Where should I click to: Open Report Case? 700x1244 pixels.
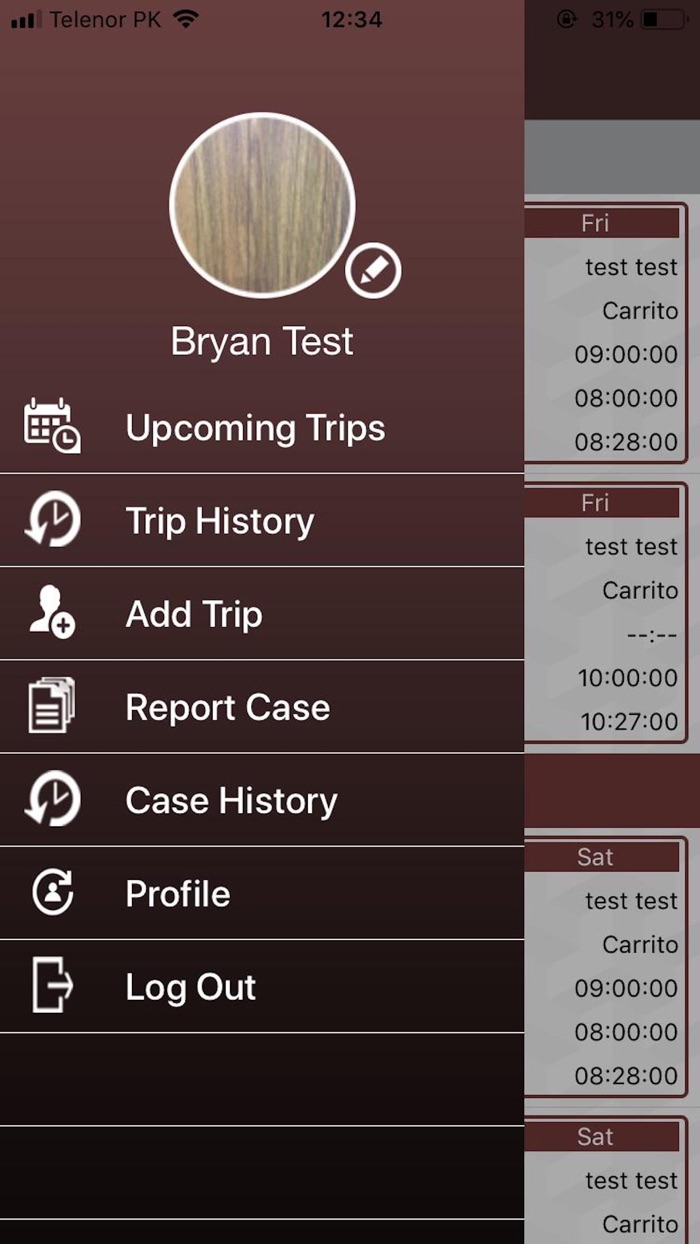pos(227,707)
